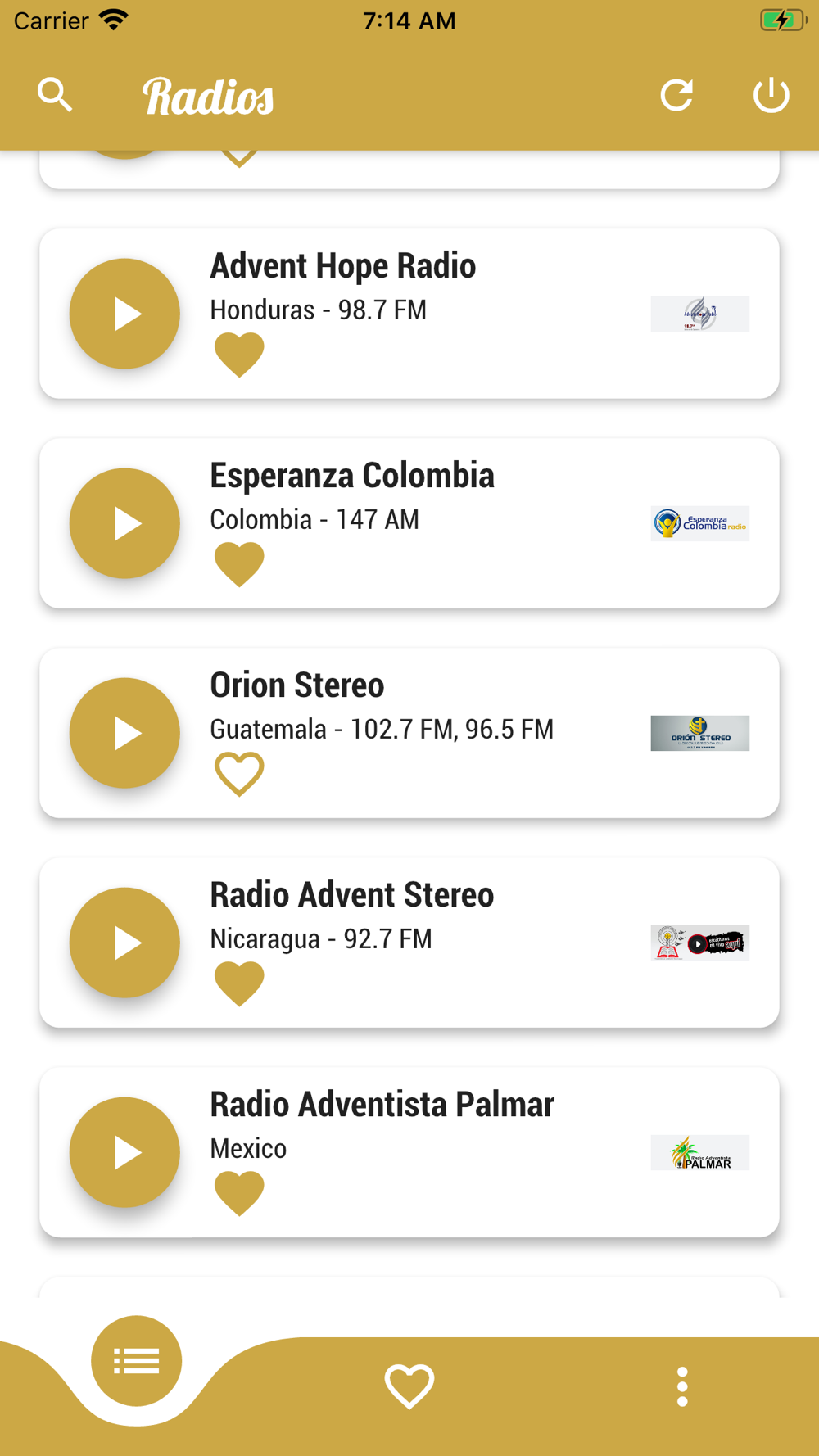Unfavorite Radio Advent Stereo

239,983
